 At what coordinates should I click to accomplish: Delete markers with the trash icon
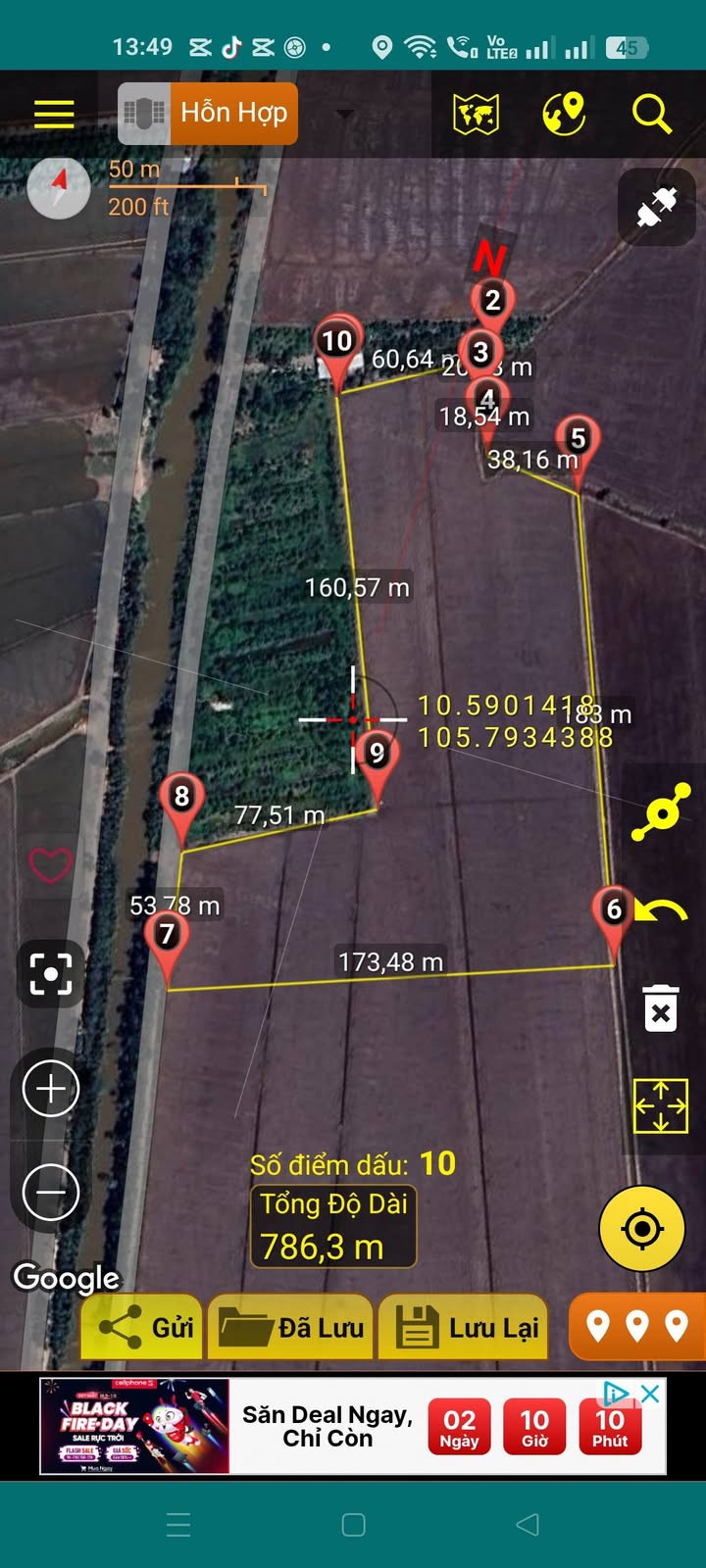point(661,1008)
